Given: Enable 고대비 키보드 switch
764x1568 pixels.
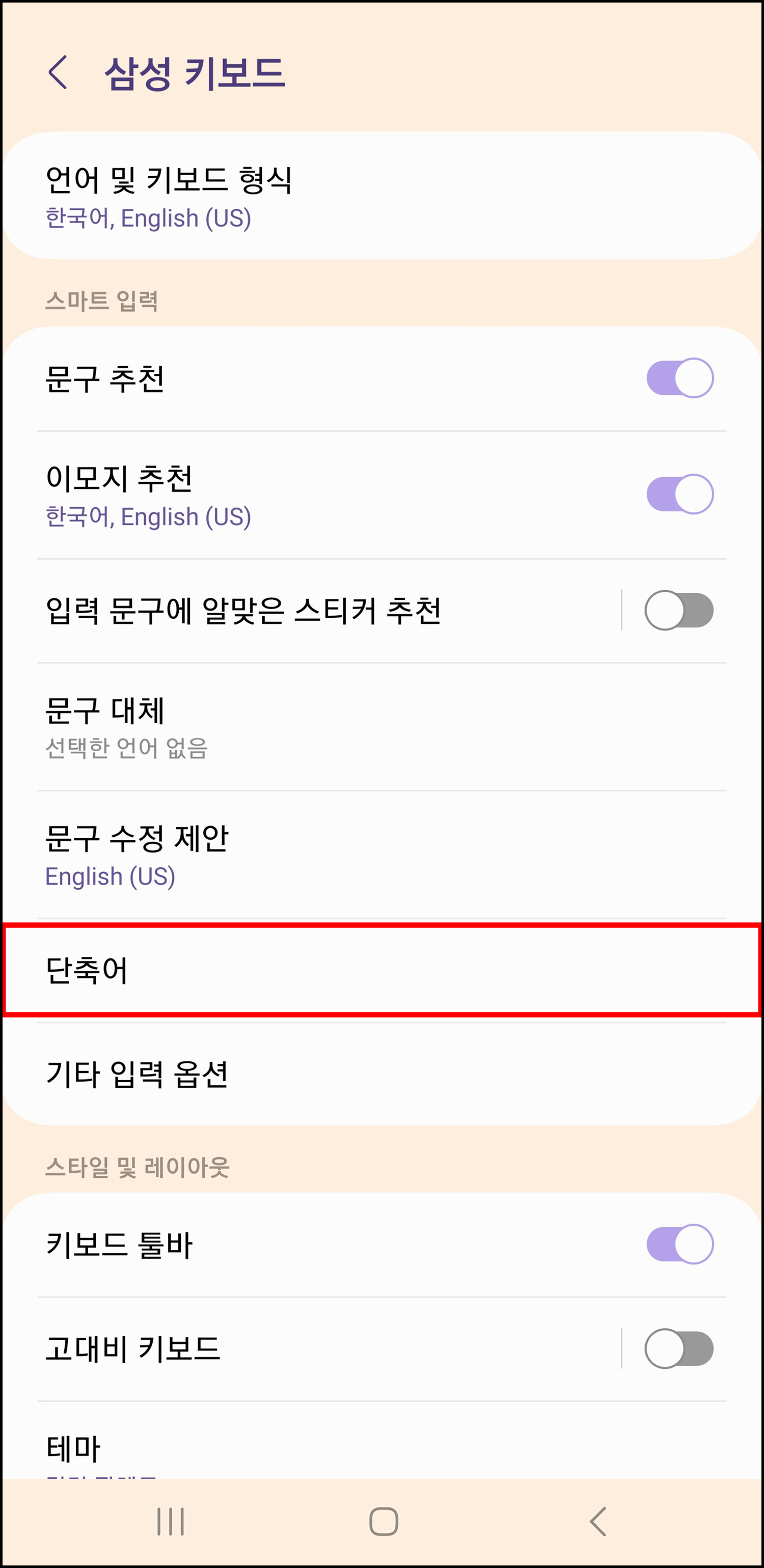Looking at the screenshot, I should (679, 1349).
